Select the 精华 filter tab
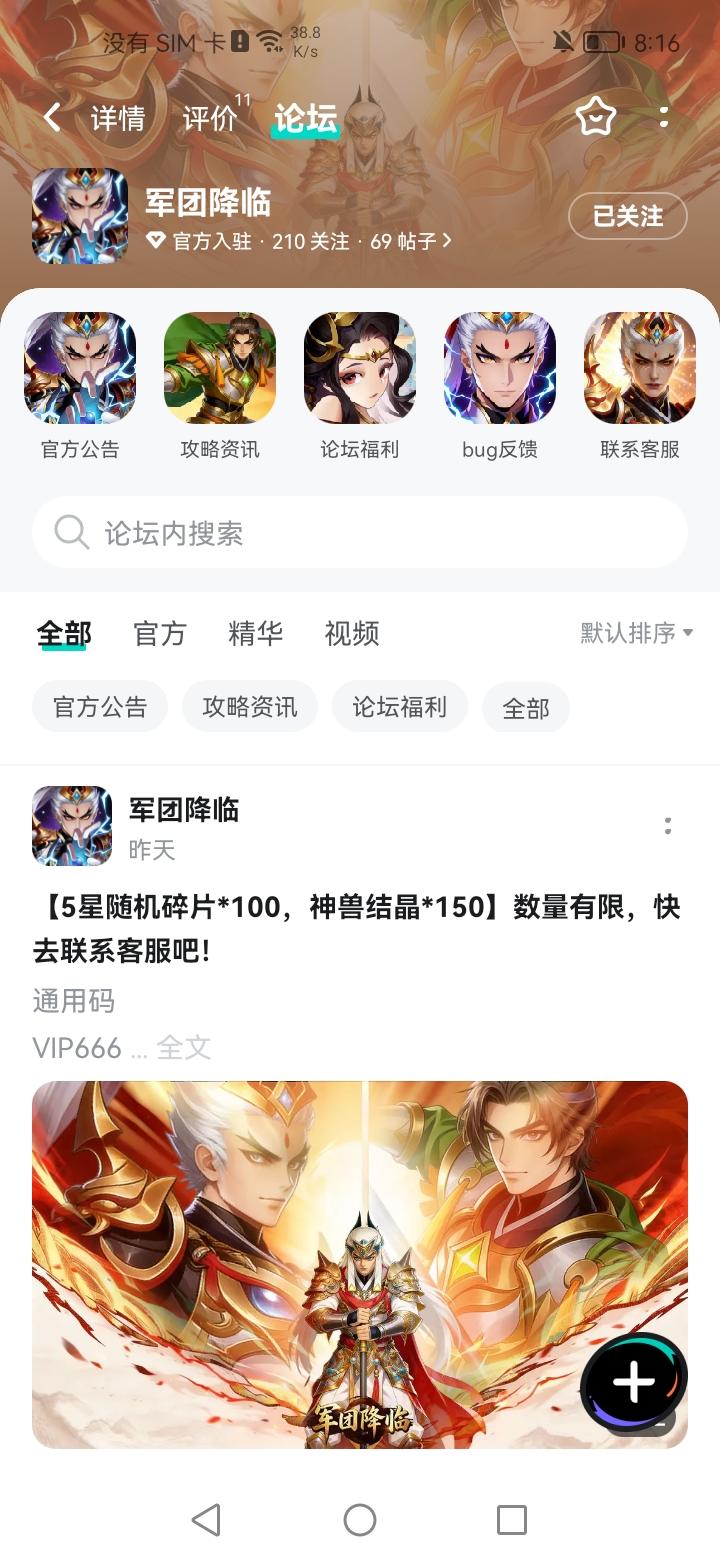This screenshot has width=720, height=1560. tap(256, 633)
